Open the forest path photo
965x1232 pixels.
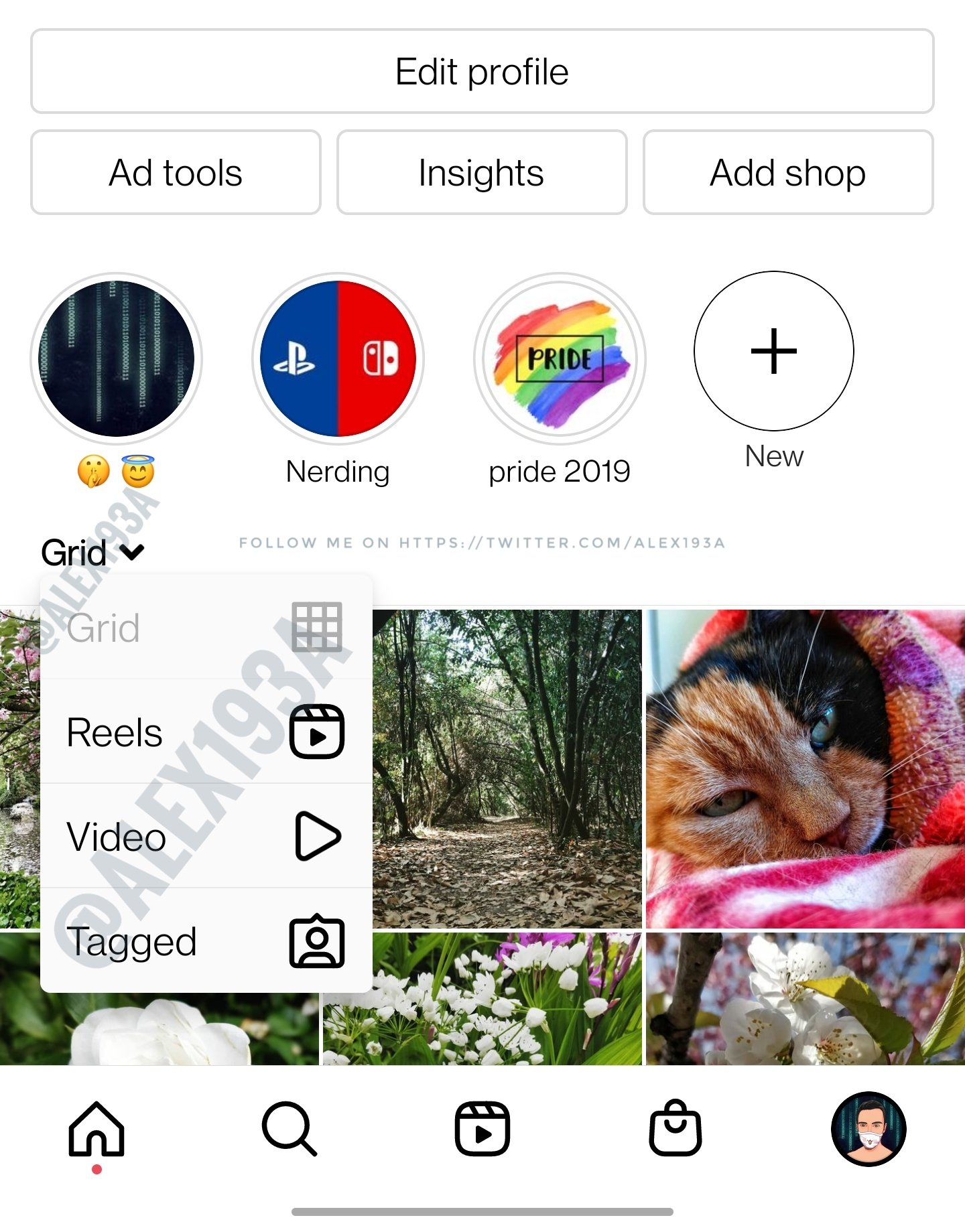[x=507, y=768]
